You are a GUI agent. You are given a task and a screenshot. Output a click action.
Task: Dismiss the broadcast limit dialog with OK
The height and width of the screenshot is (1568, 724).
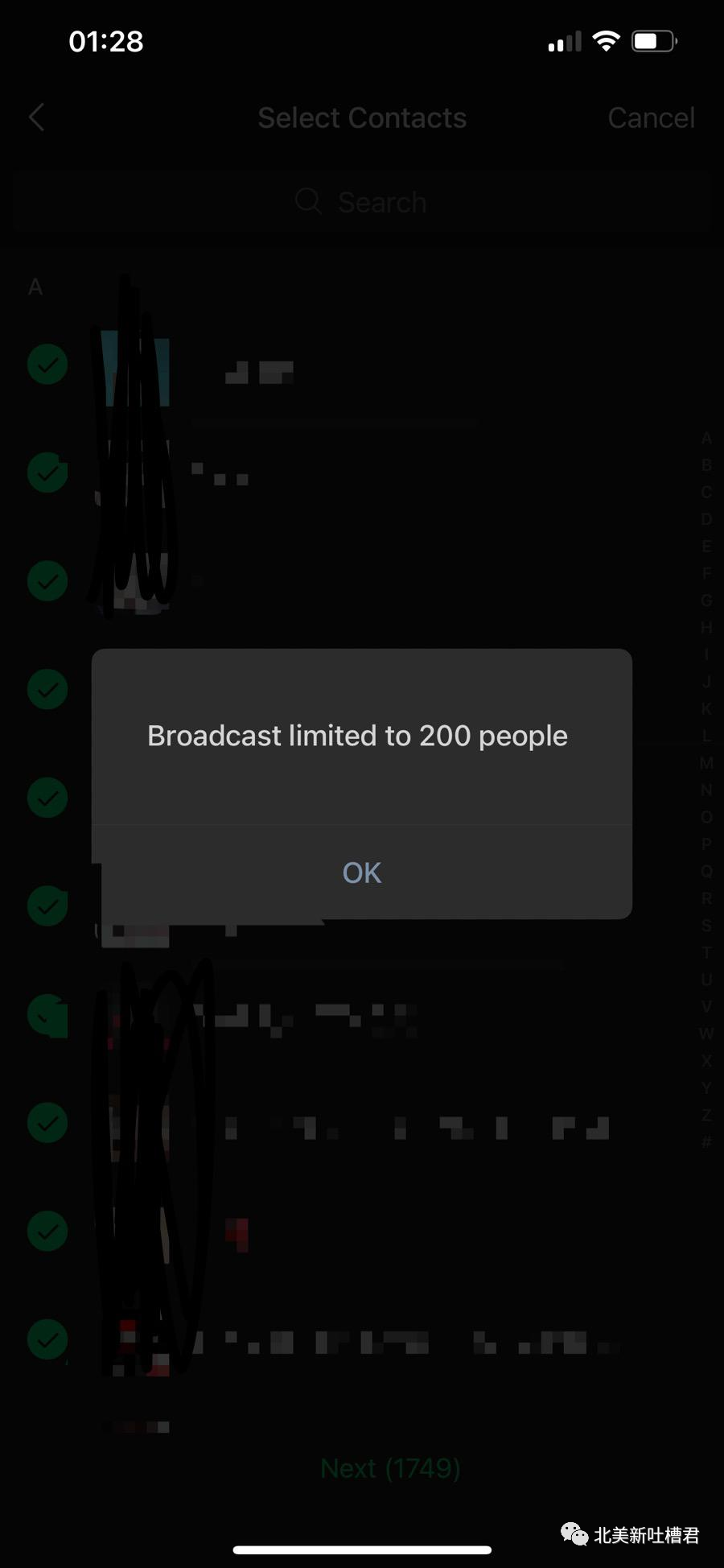click(362, 873)
